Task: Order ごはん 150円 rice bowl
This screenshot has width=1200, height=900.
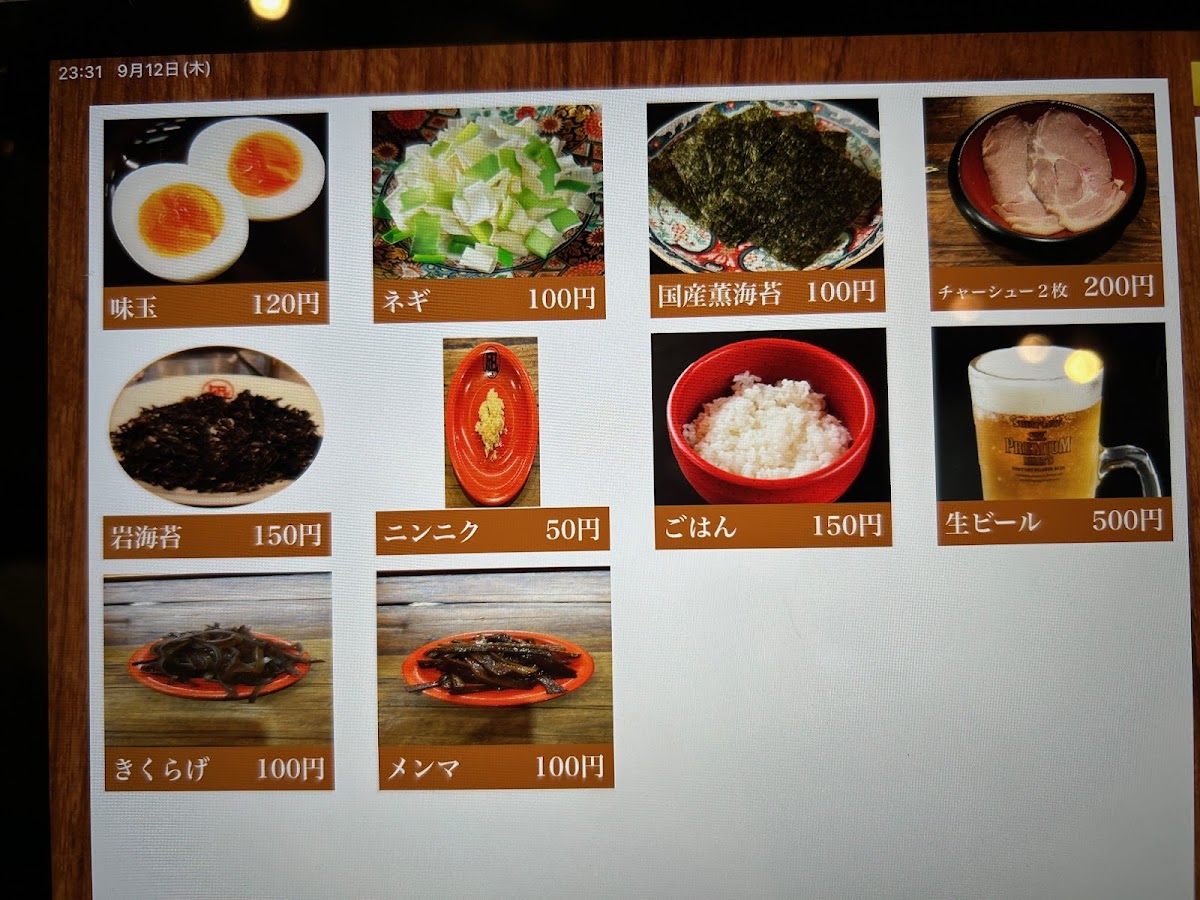Action: [771, 439]
